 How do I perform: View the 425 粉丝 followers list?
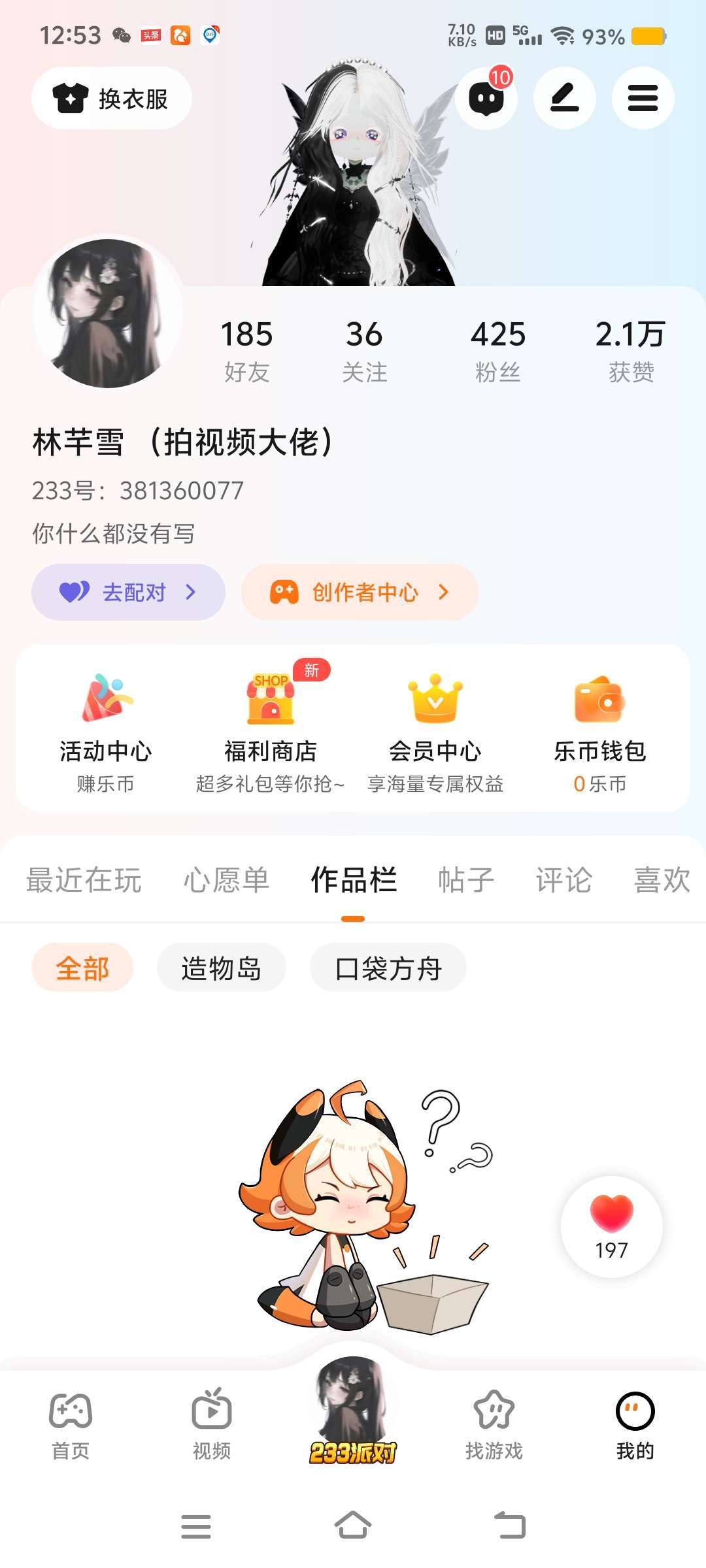498,350
